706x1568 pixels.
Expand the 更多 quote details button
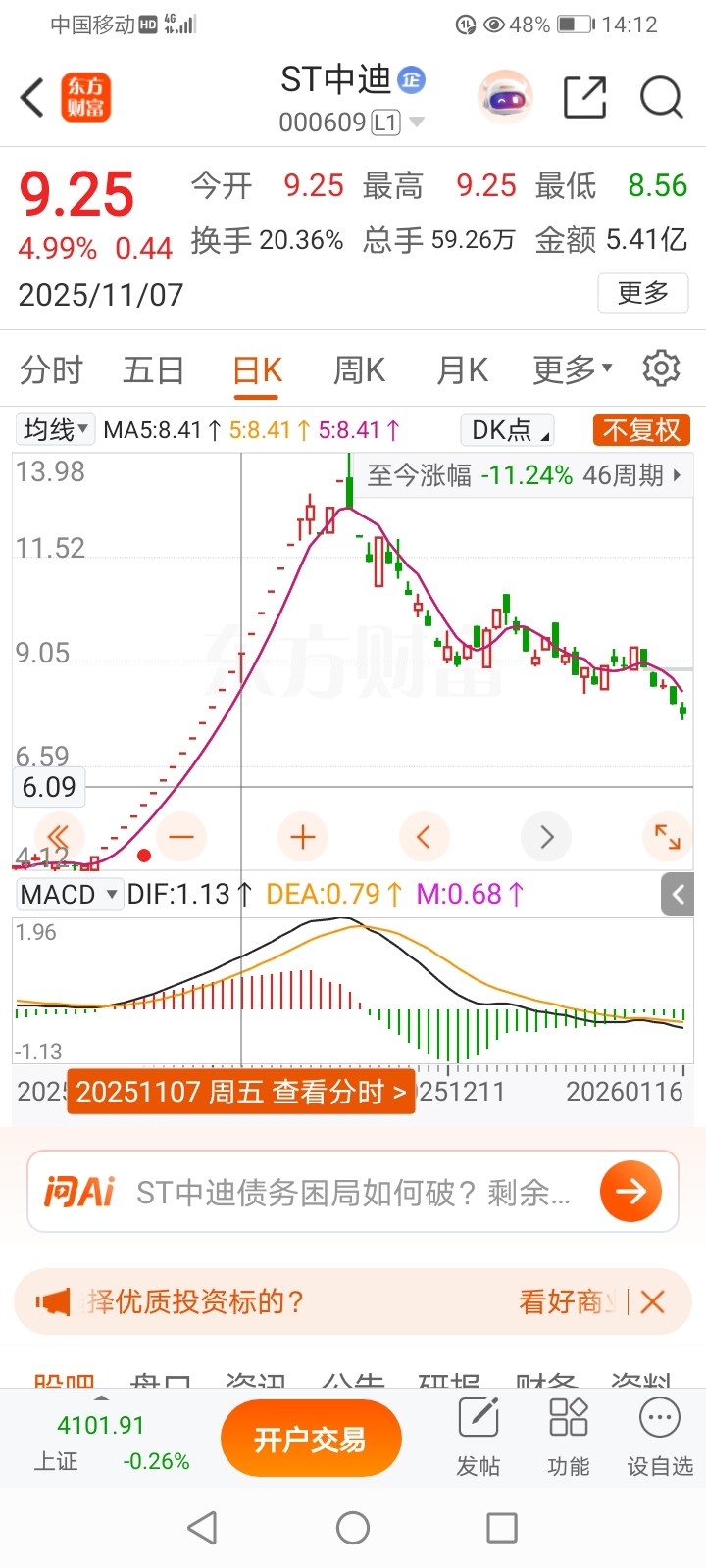pos(642,293)
